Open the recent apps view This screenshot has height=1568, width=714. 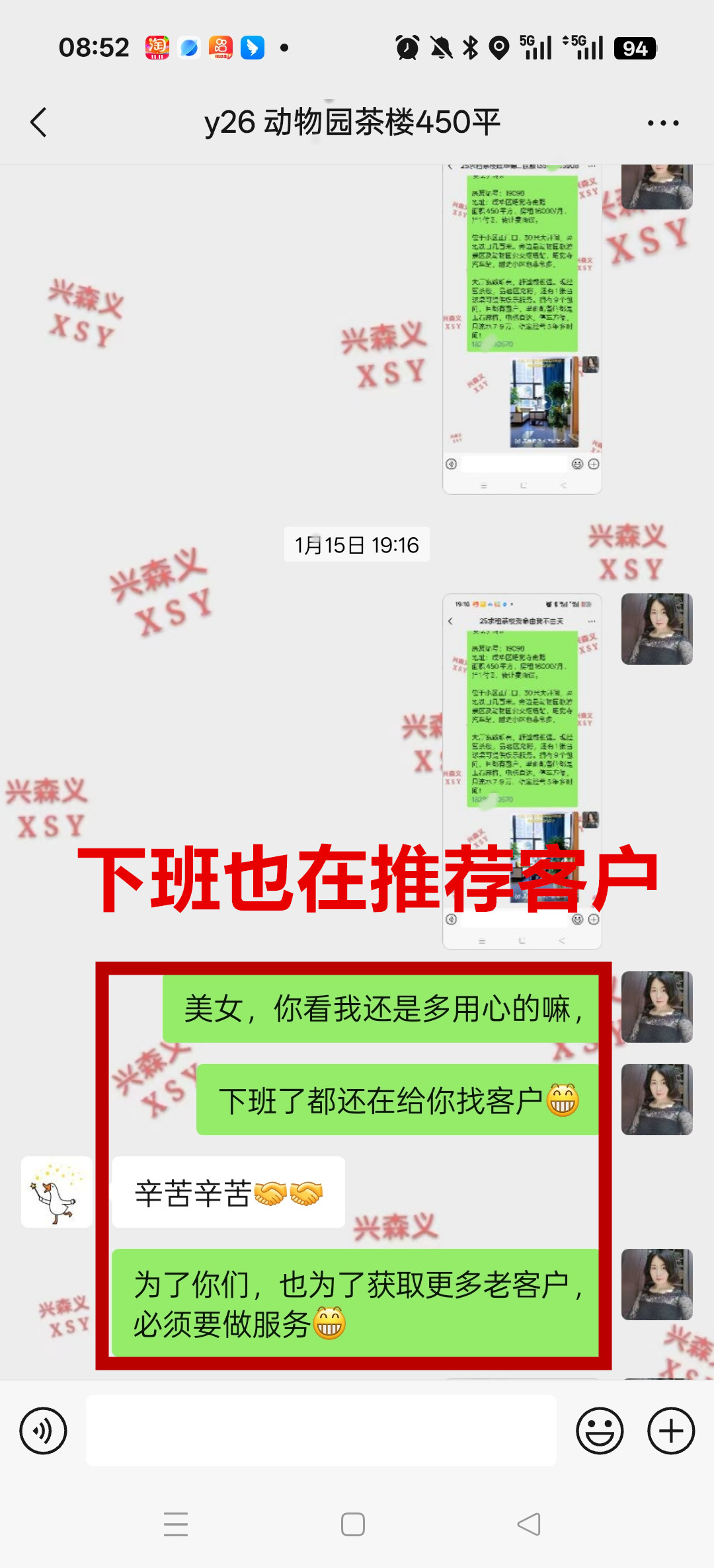[176, 1524]
